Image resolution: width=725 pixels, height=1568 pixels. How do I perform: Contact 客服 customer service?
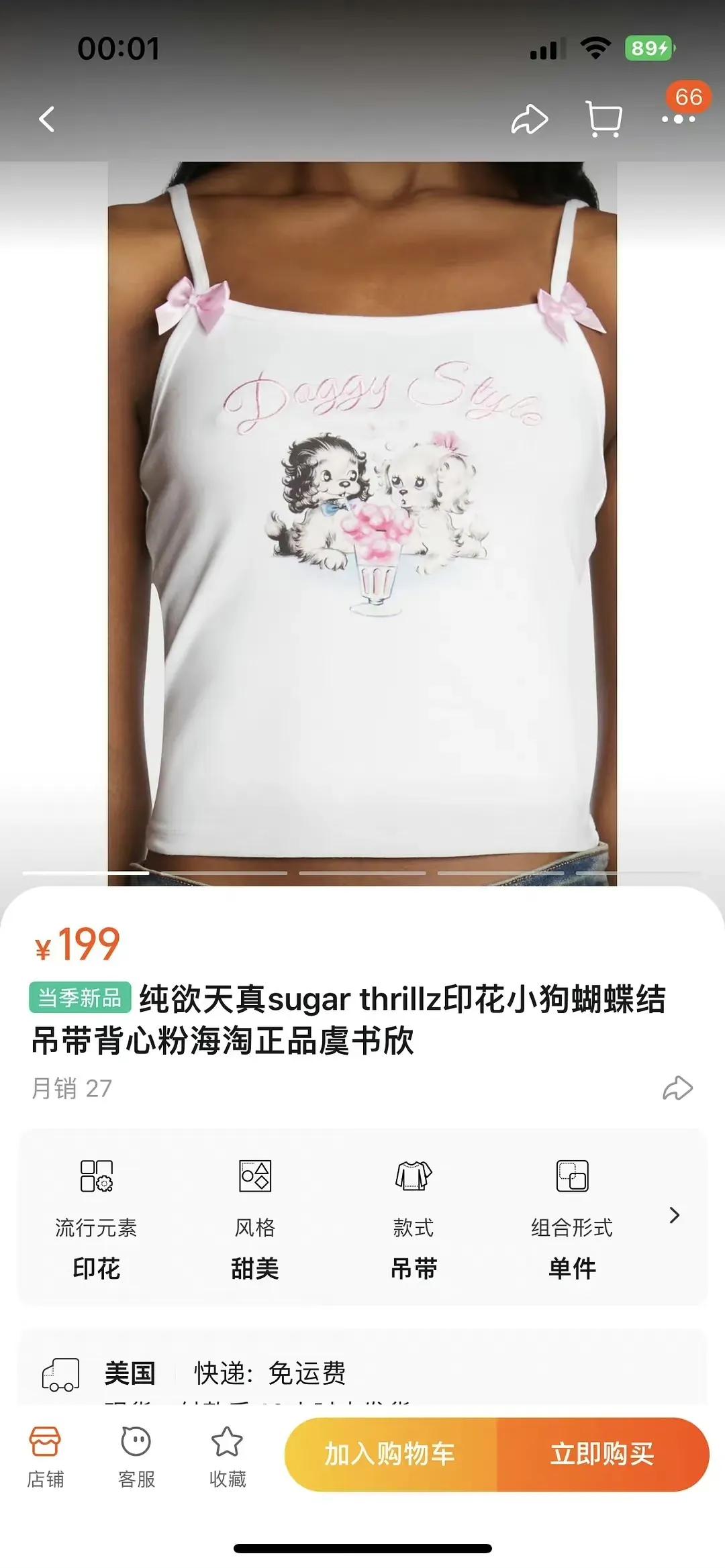coord(136,1457)
